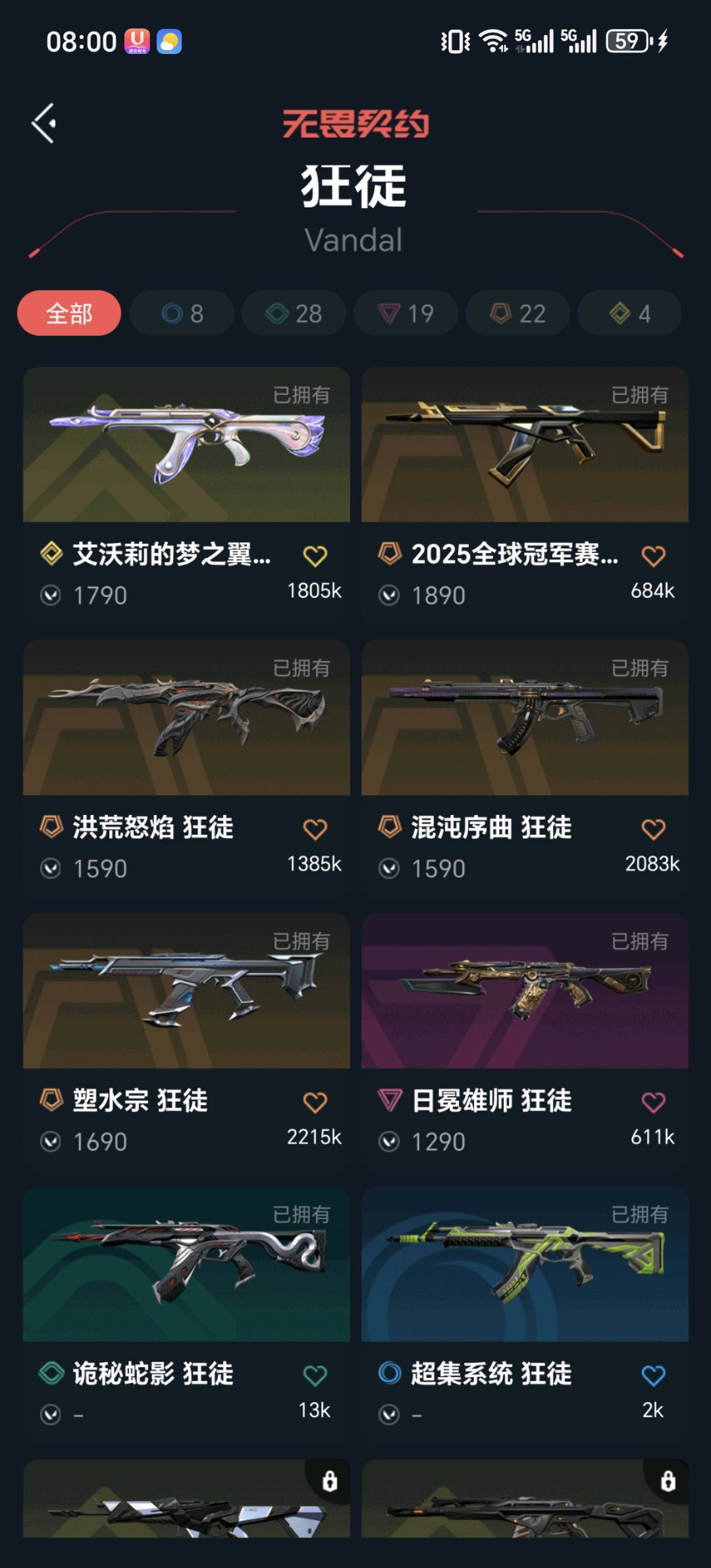Viewport: 711px width, 1568px height.
Task: Like the 塑水宗 狂徒 skin with the heart
Action: pyautogui.click(x=315, y=1103)
